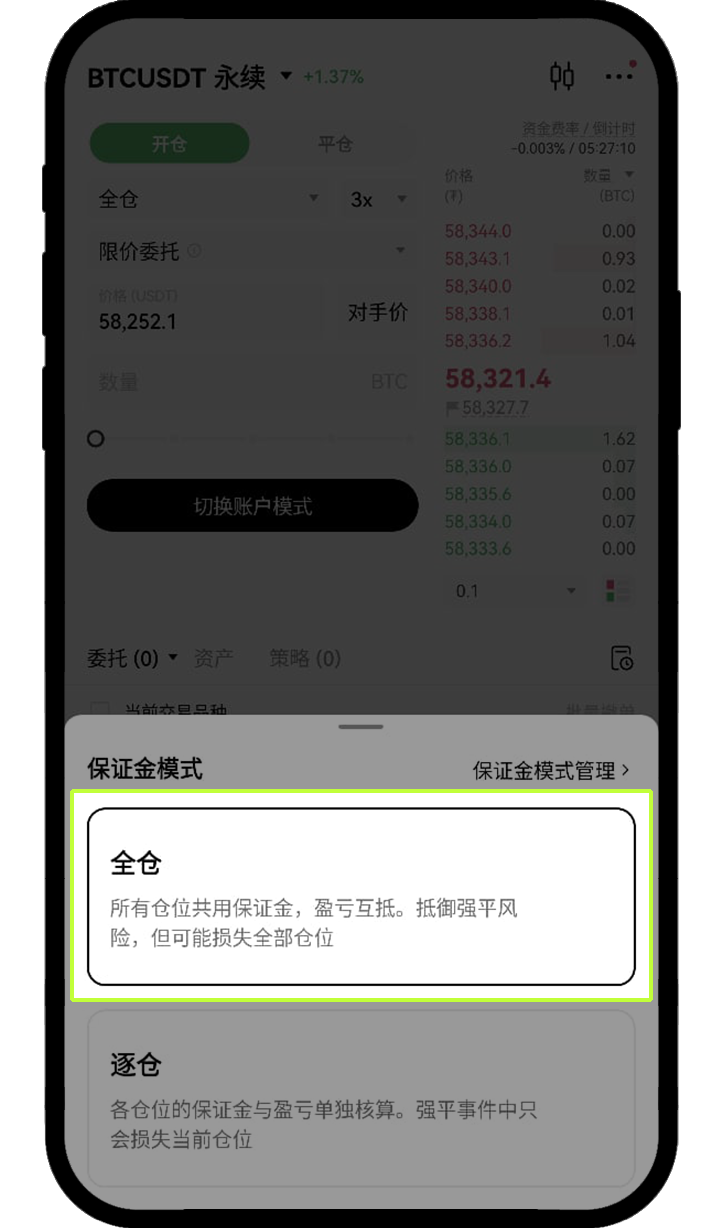Open 保证金模式管理 link
Image resolution: width=723 pixels, height=1228 pixels.
tap(551, 770)
